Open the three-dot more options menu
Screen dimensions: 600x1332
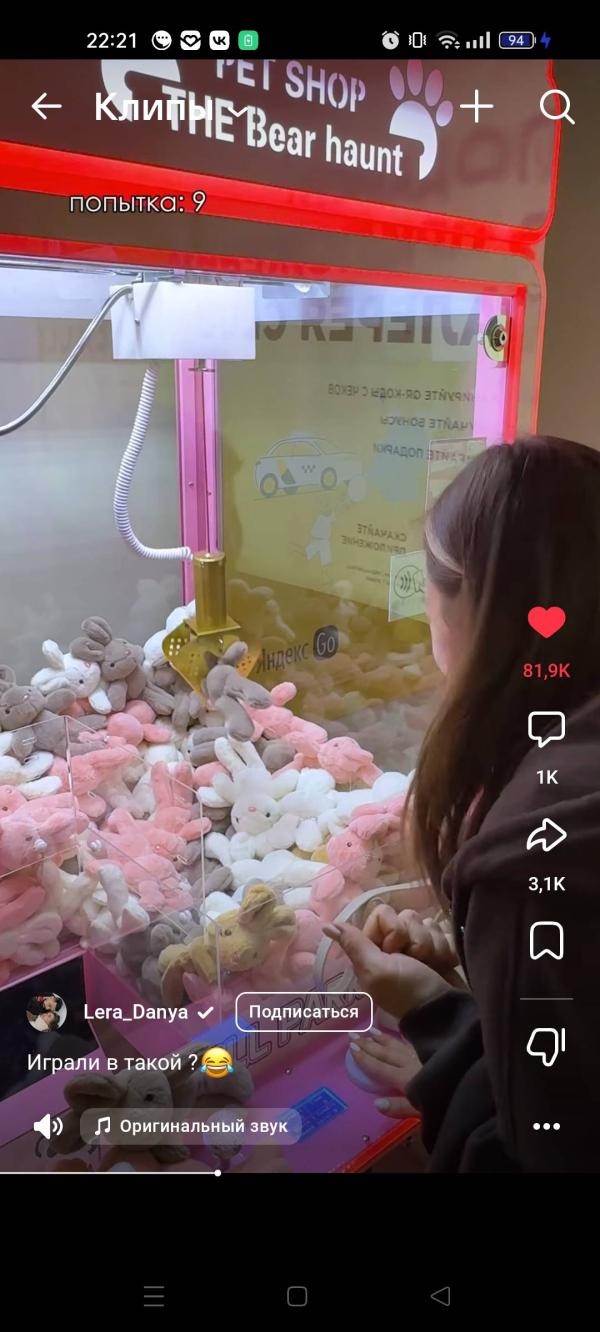point(546,1127)
